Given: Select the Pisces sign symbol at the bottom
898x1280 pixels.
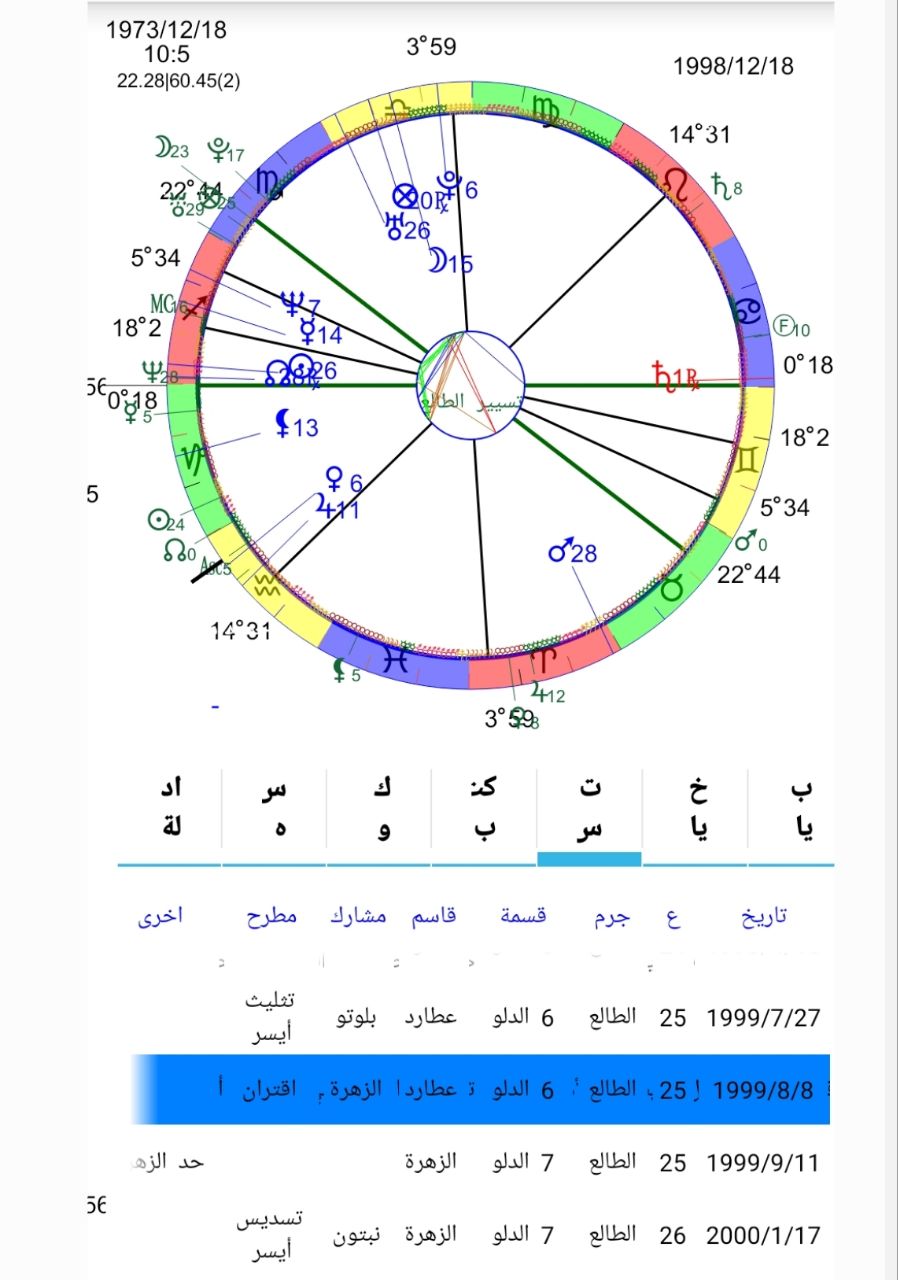Looking at the screenshot, I should 398,661.
